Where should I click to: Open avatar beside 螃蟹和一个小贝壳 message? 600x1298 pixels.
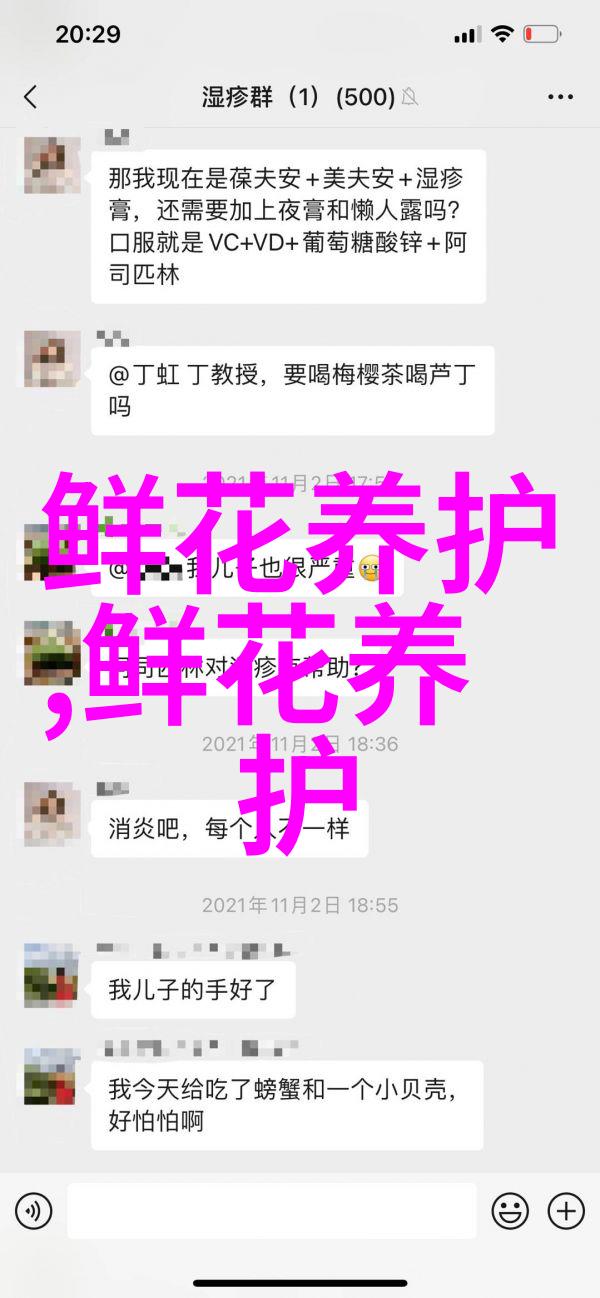pyautogui.click(x=51, y=1075)
